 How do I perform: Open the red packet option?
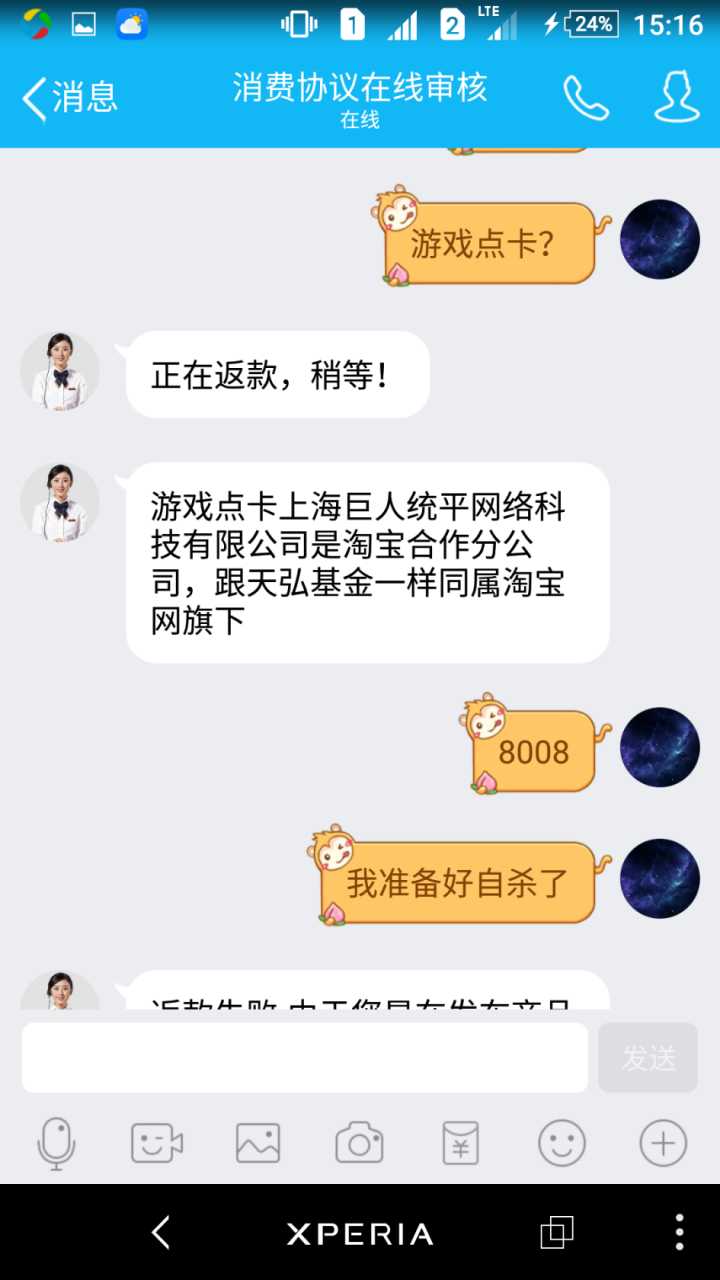(x=461, y=1143)
